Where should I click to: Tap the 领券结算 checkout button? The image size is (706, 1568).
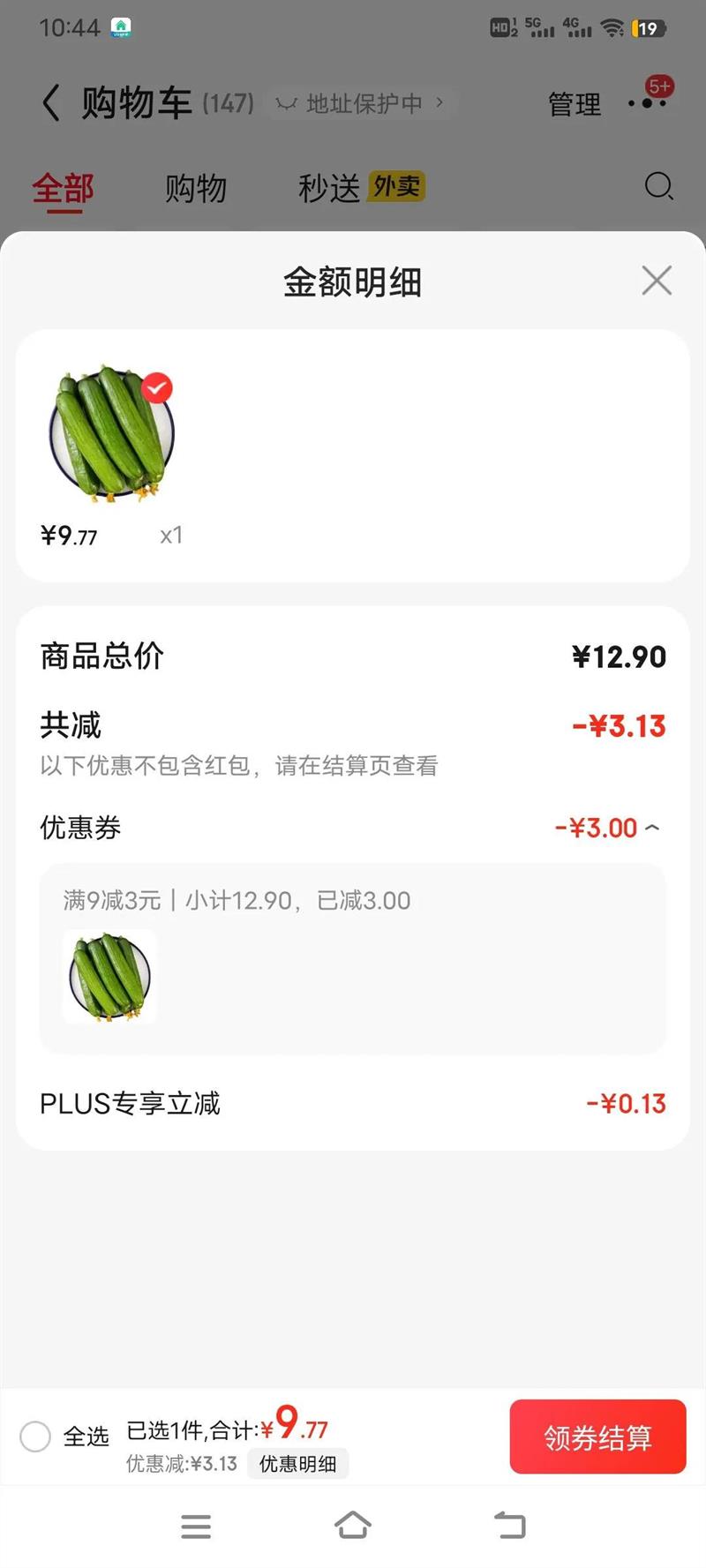click(x=598, y=1437)
